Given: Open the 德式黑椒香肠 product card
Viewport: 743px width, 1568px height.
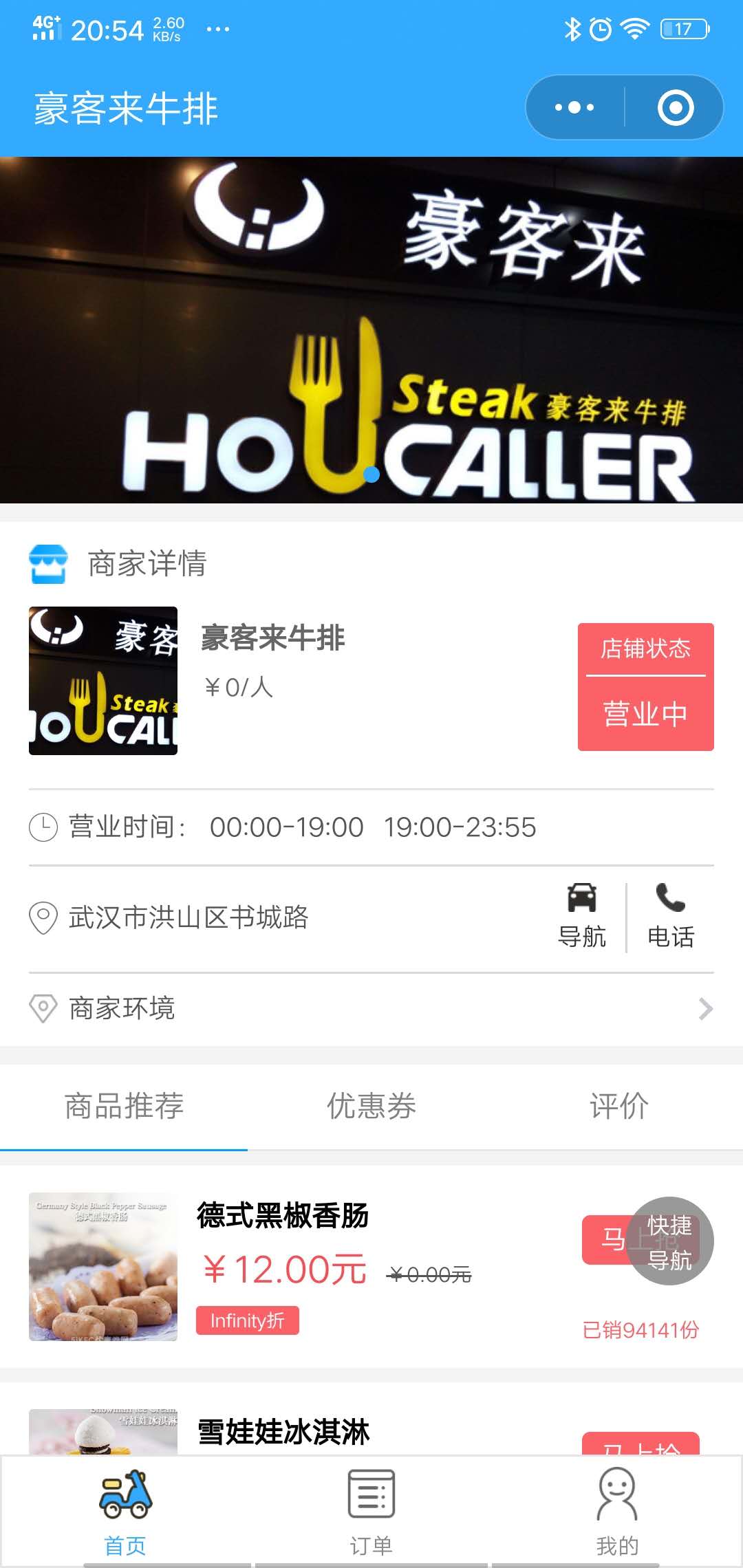Looking at the screenshot, I should click(x=282, y=1216).
